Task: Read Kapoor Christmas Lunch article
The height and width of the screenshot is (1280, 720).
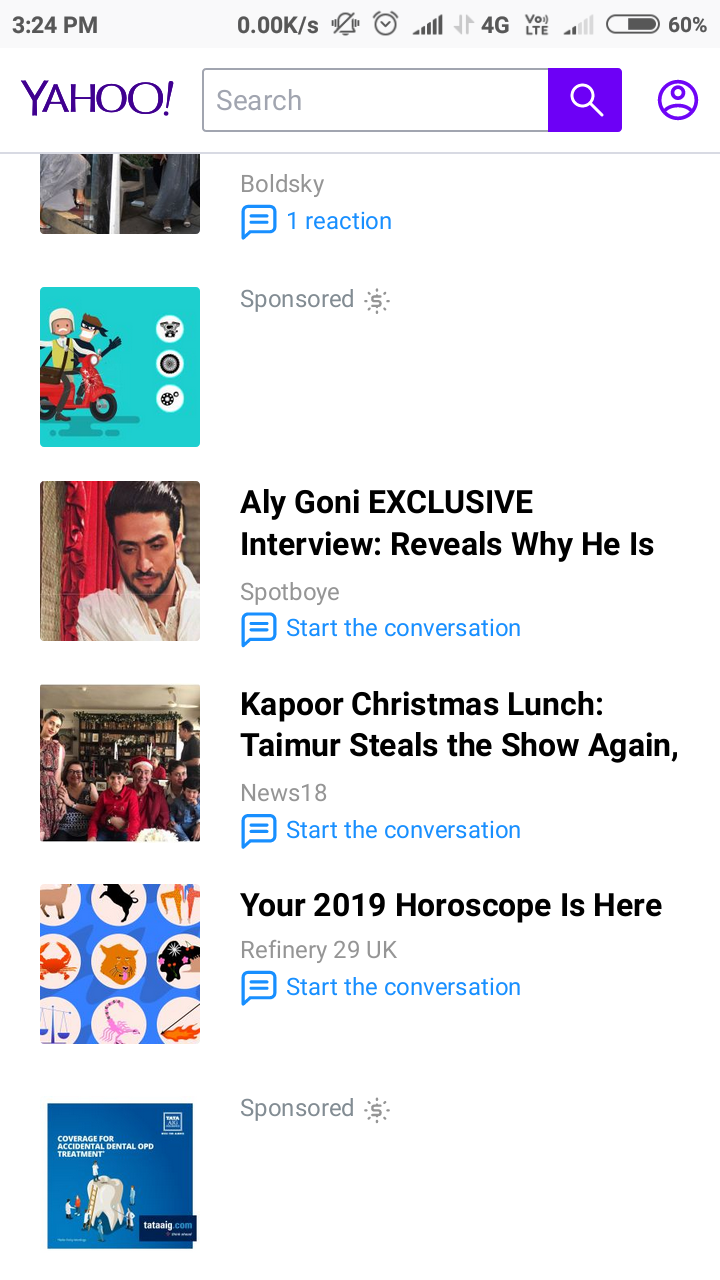Action: point(459,725)
